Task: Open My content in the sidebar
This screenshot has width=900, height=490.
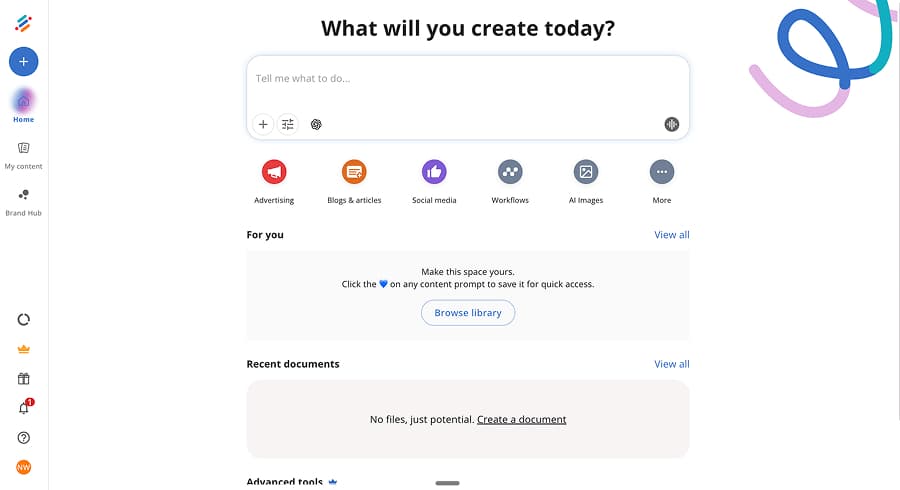Action: [x=24, y=154]
